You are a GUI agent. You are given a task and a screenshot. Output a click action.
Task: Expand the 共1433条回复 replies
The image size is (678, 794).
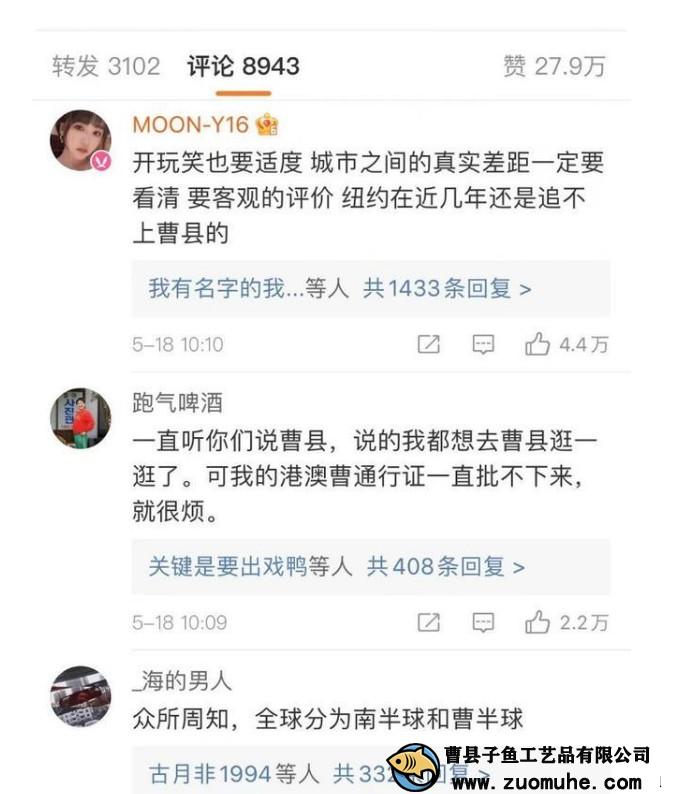pyautogui.click(x=447, y=289)
